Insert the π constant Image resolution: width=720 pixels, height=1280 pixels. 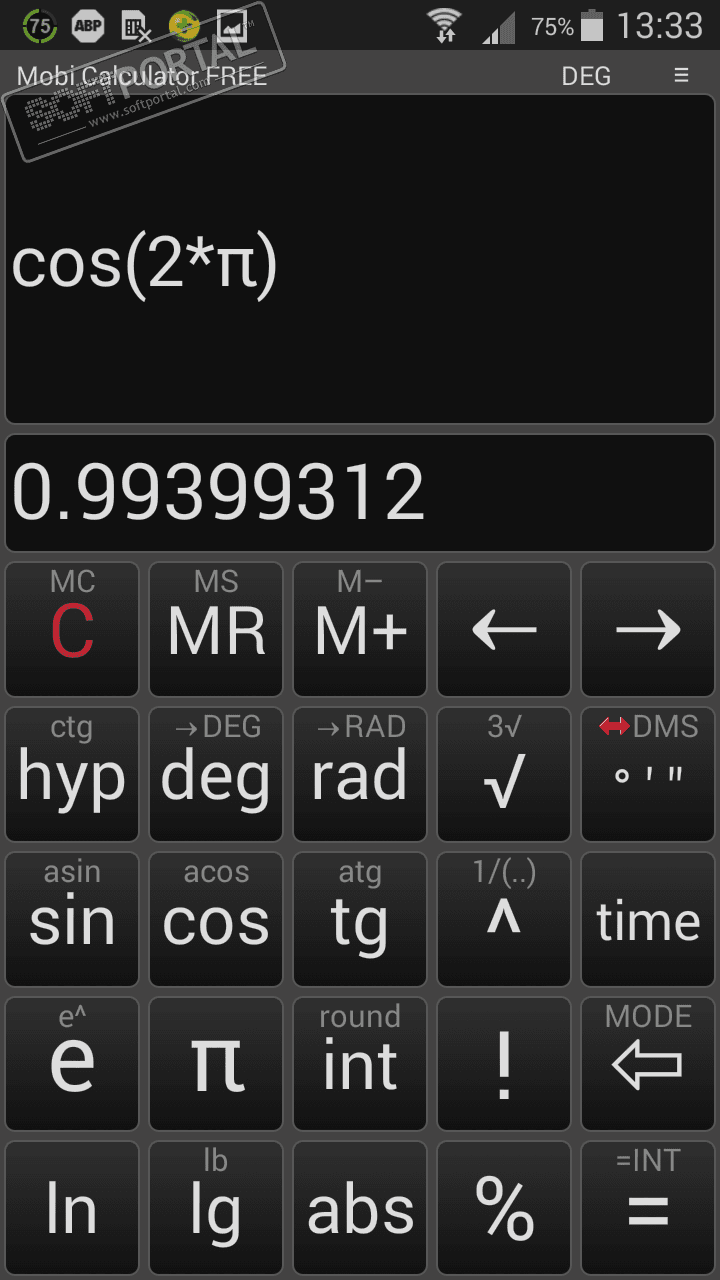coord(216,1063)
